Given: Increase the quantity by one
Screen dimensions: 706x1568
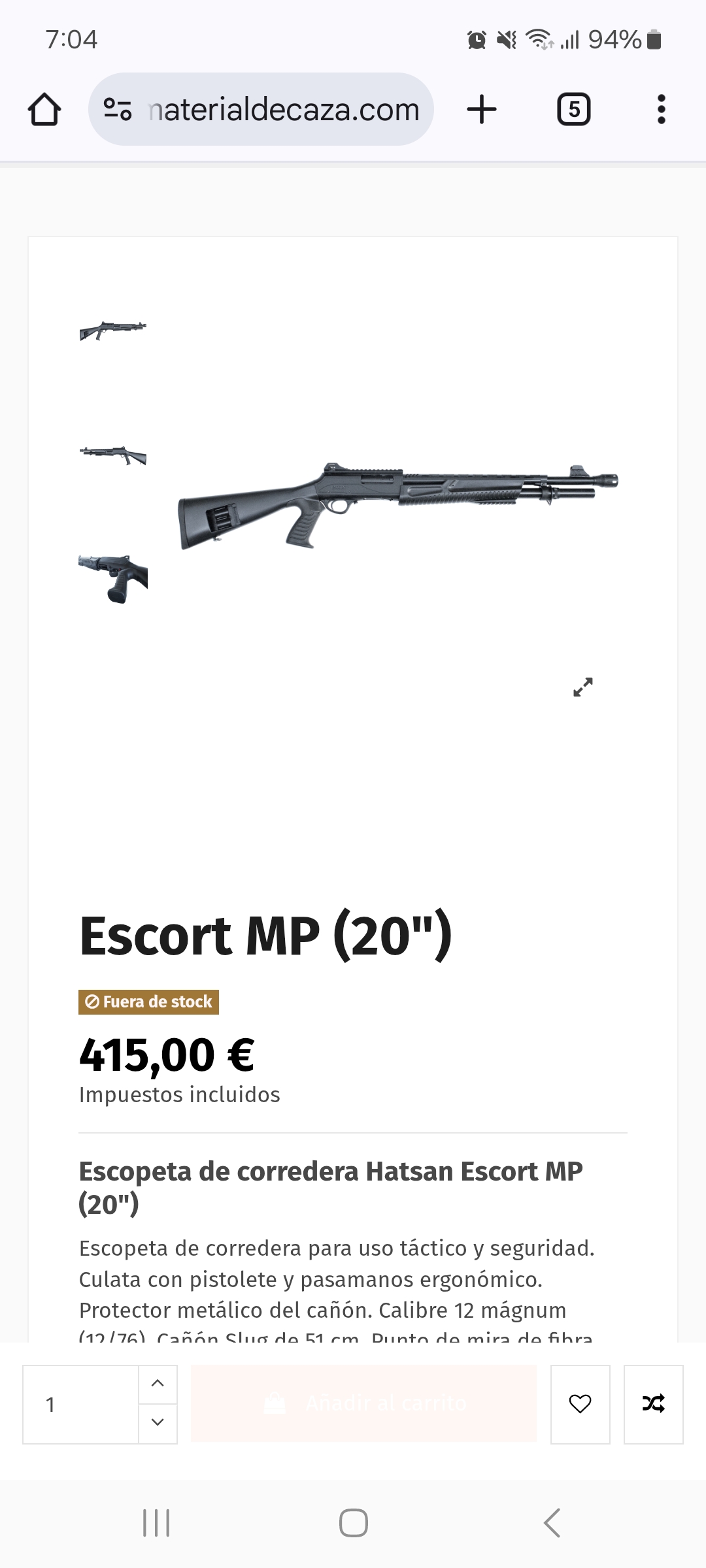Looking at the screenshot, I should (158, 1384).
